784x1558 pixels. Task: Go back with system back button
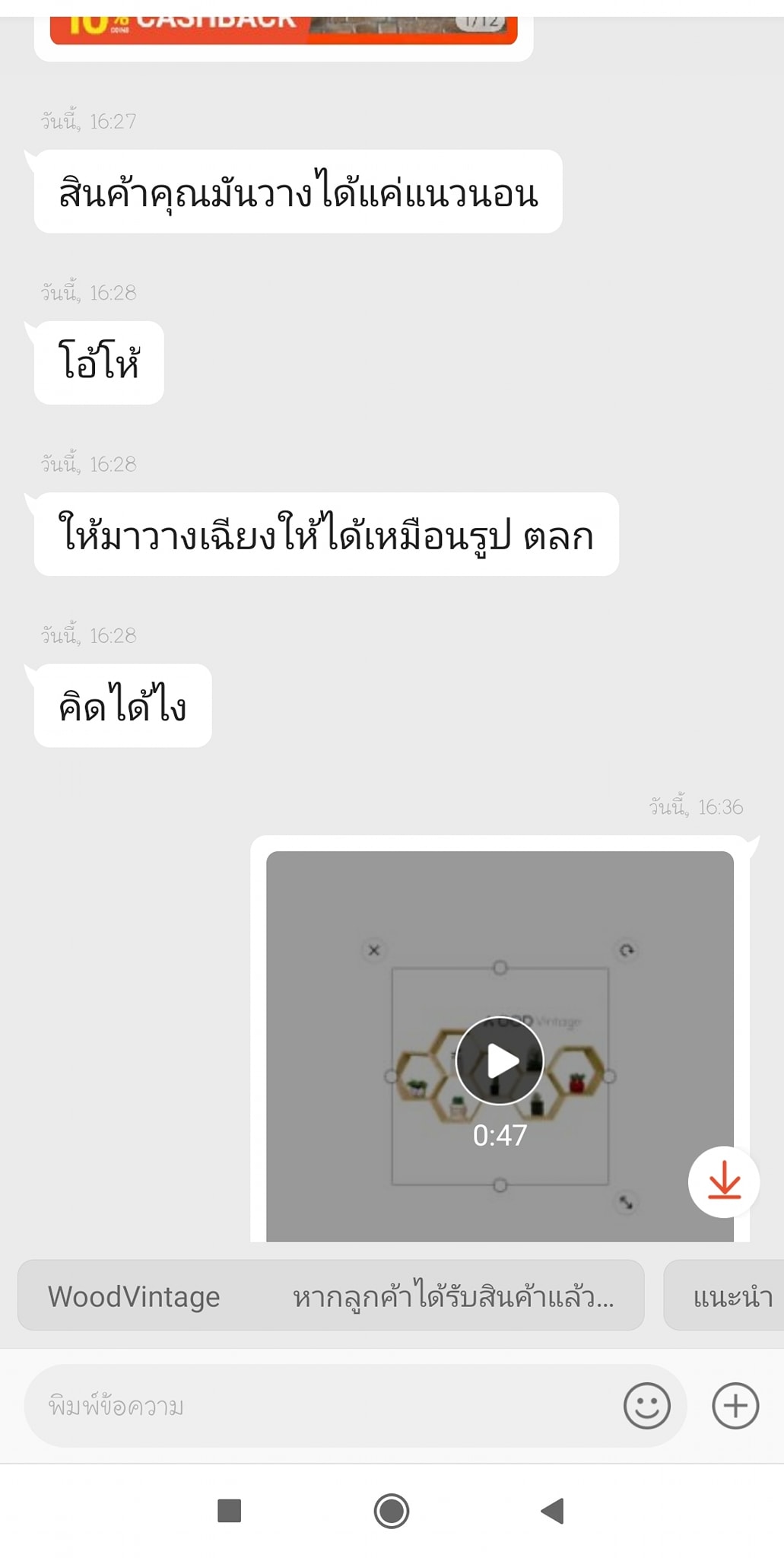point(553,1511)
